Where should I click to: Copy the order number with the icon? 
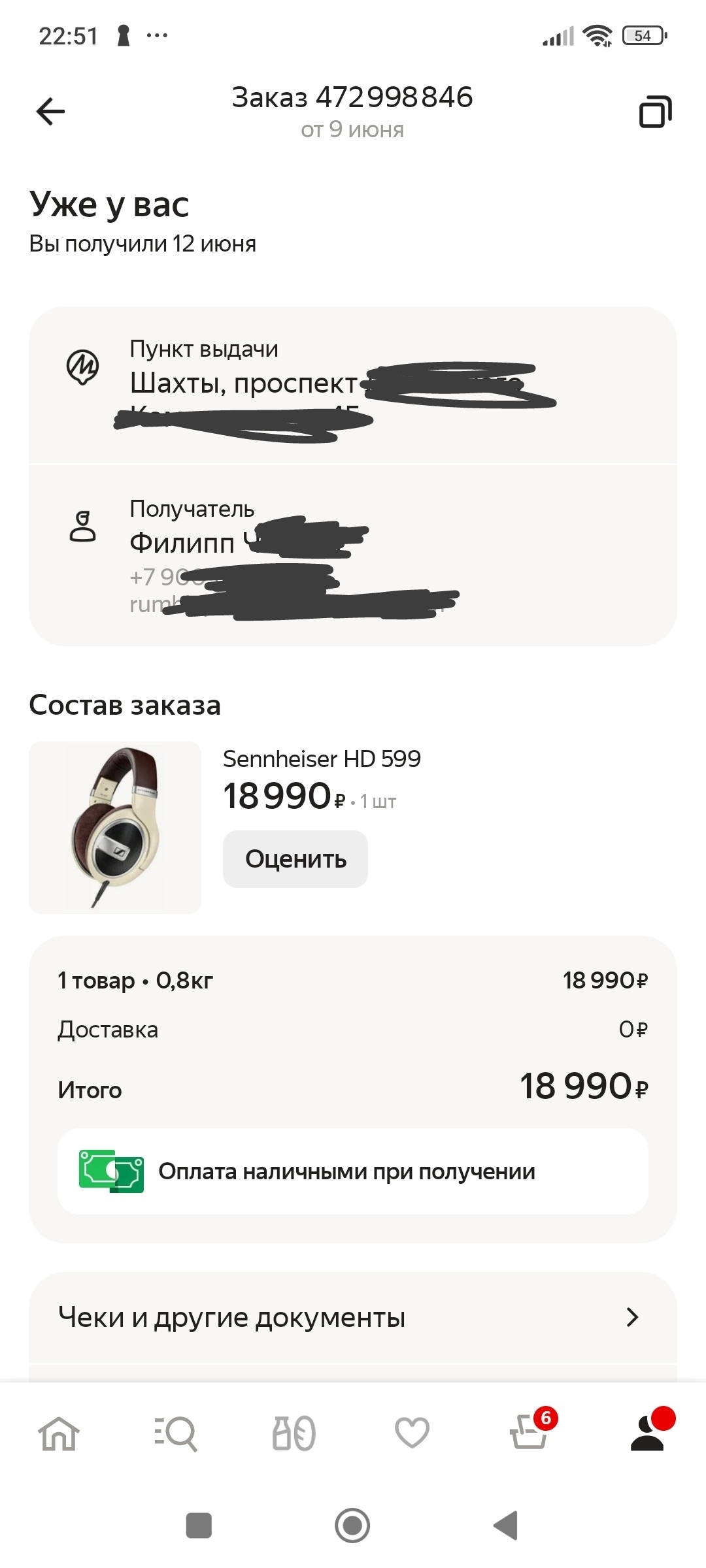pyautogui.click(x=655, y=112)
